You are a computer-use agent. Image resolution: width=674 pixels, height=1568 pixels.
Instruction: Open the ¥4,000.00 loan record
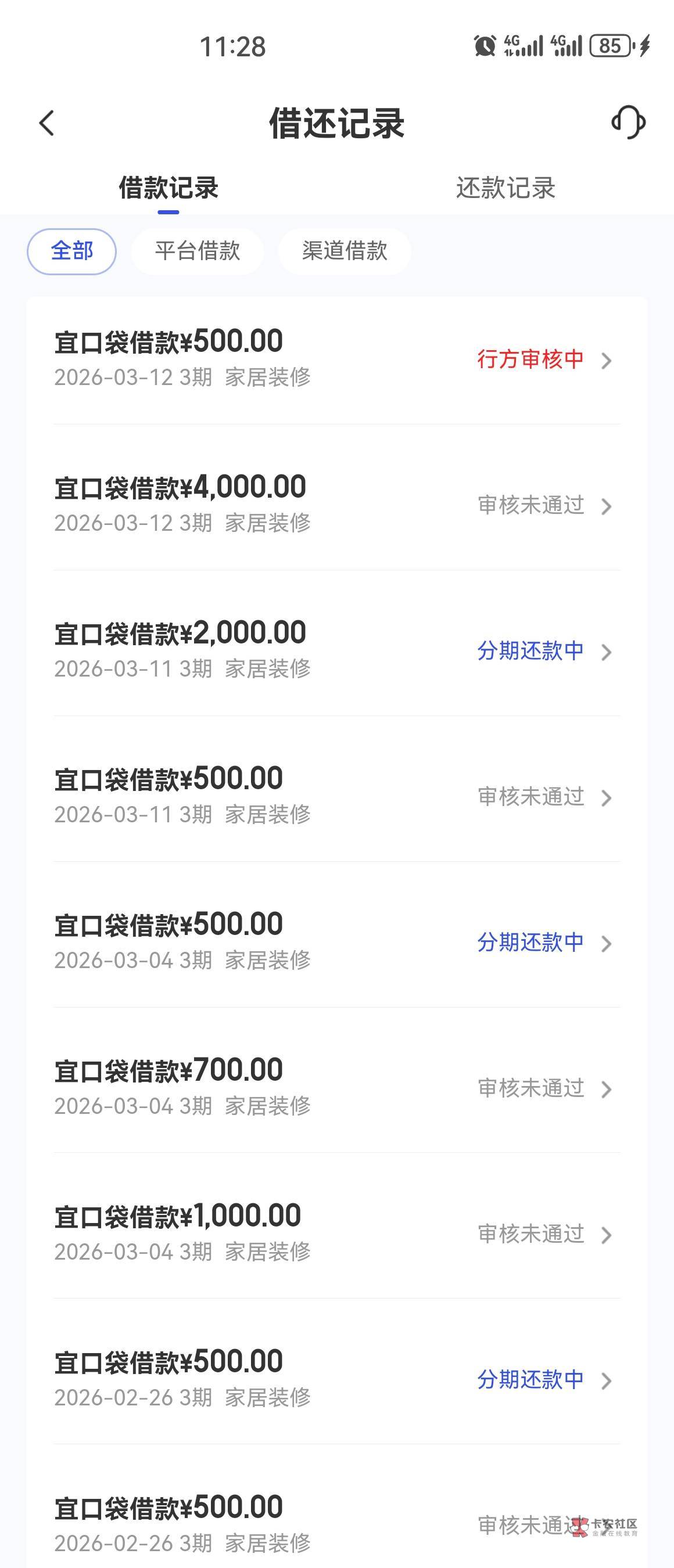336,504
